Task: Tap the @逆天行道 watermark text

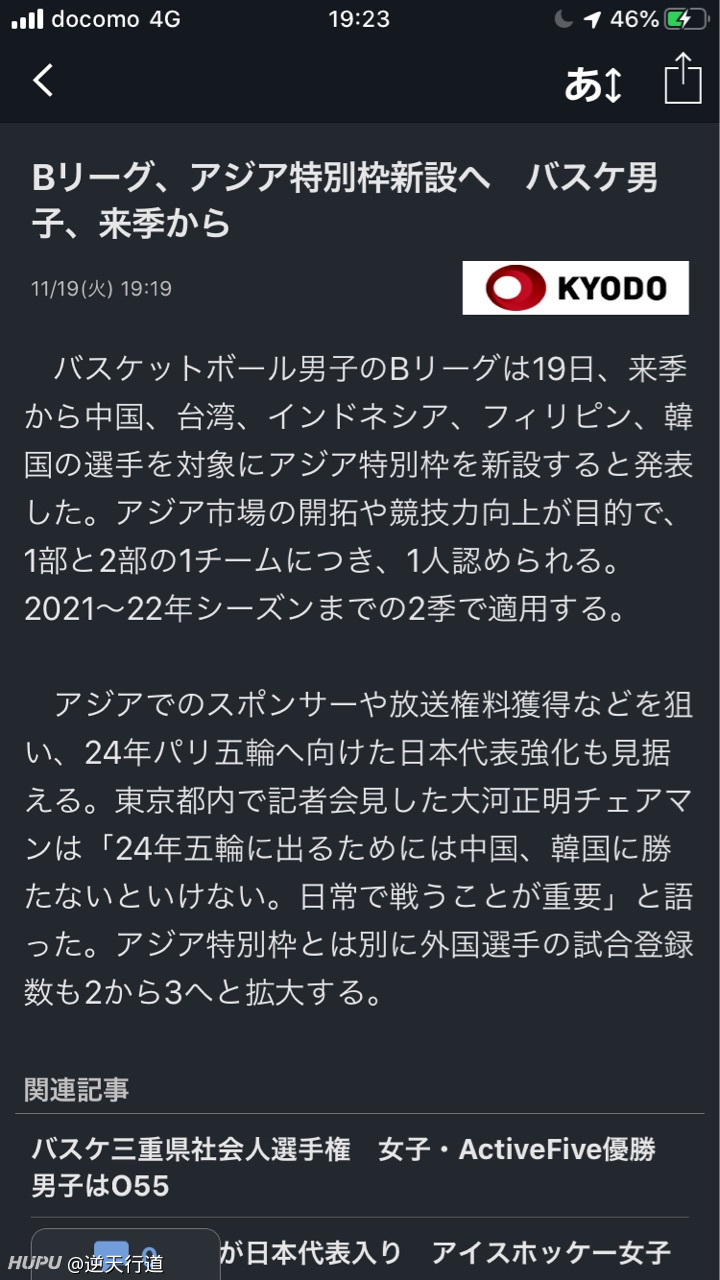Action: point(113,1265)
